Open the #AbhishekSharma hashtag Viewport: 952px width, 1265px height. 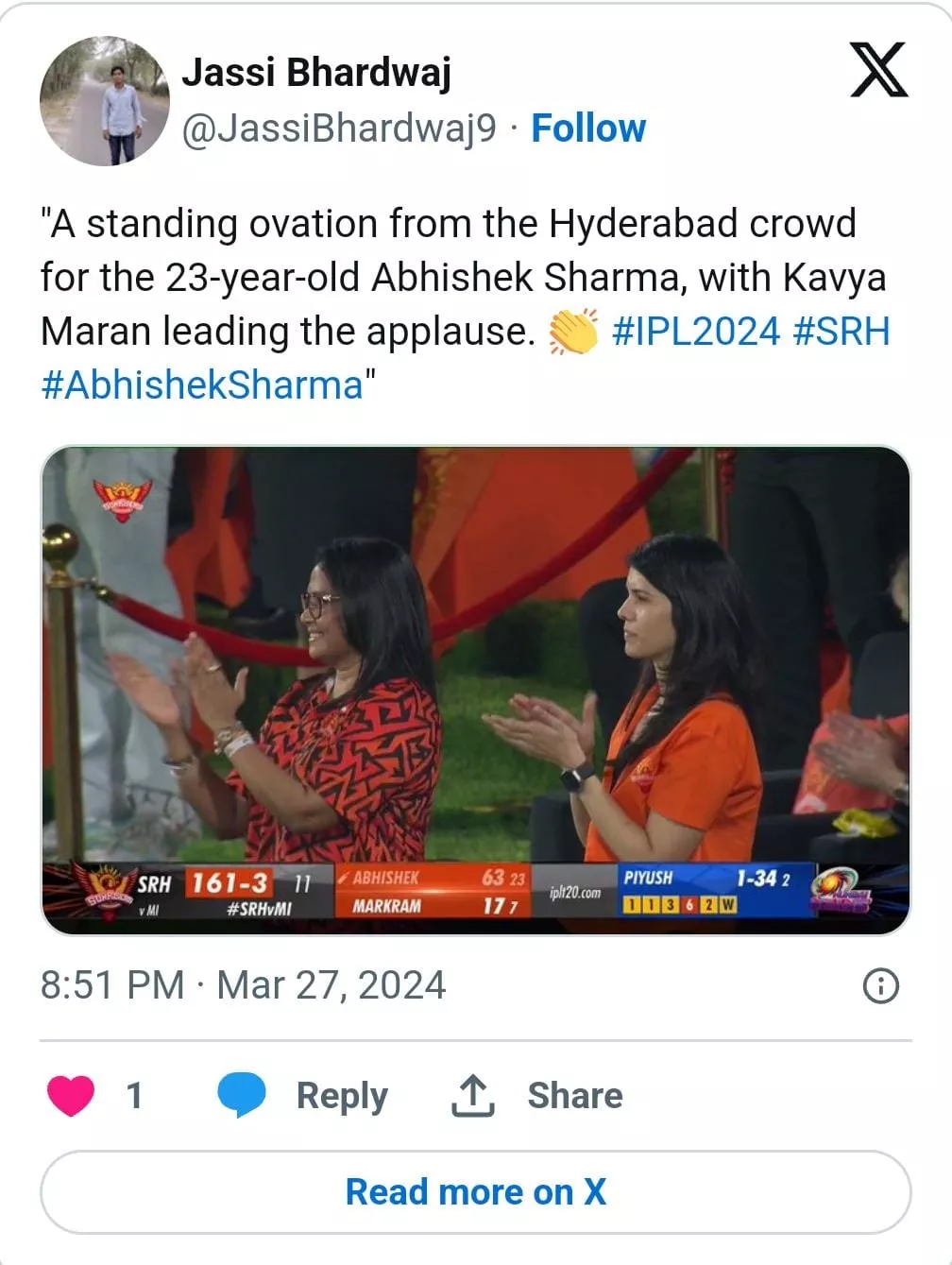pos(202,385)
